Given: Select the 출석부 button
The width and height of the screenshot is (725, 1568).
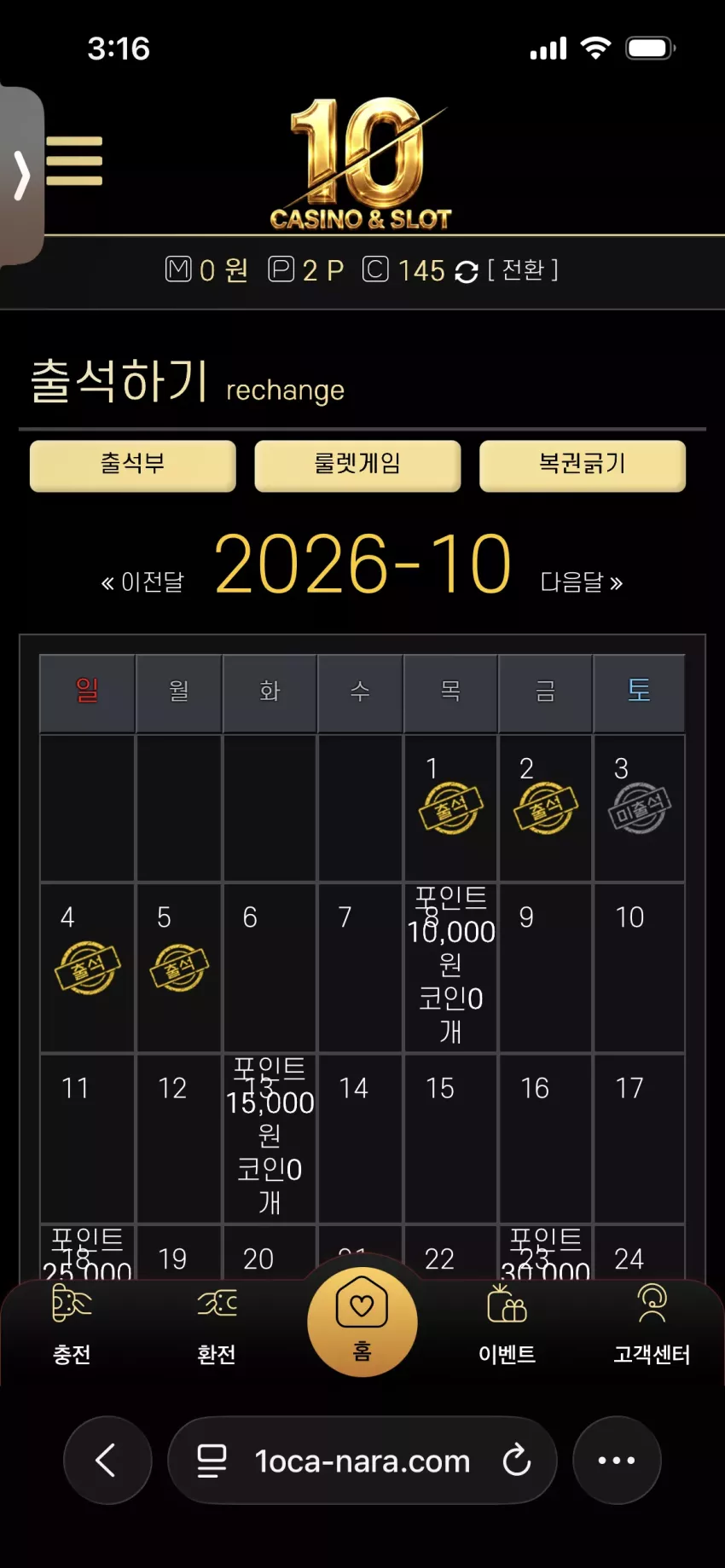Looking at the screenshot, I should tap(133, 465).
